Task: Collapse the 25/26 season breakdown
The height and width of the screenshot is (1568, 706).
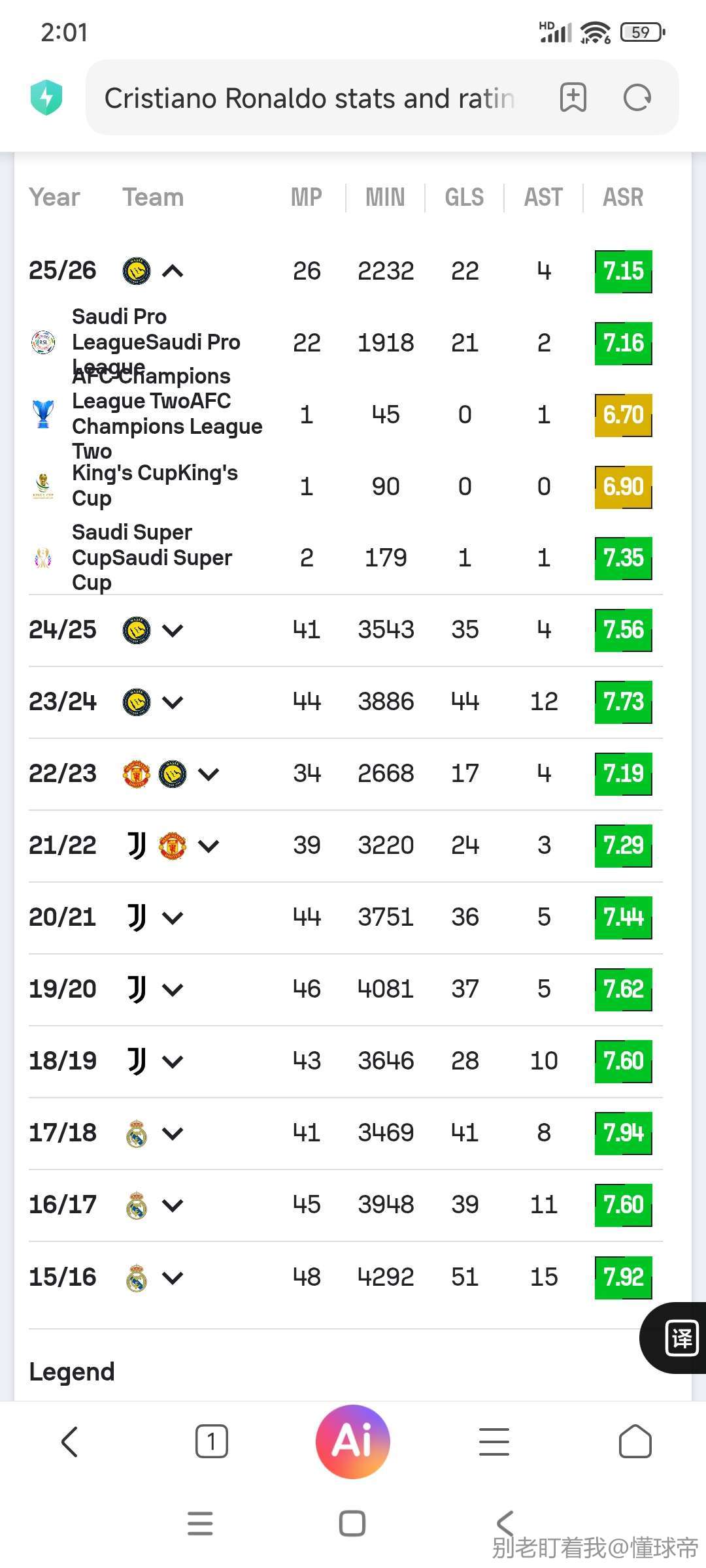Action: pyautogui.click(x=173, y=271)
